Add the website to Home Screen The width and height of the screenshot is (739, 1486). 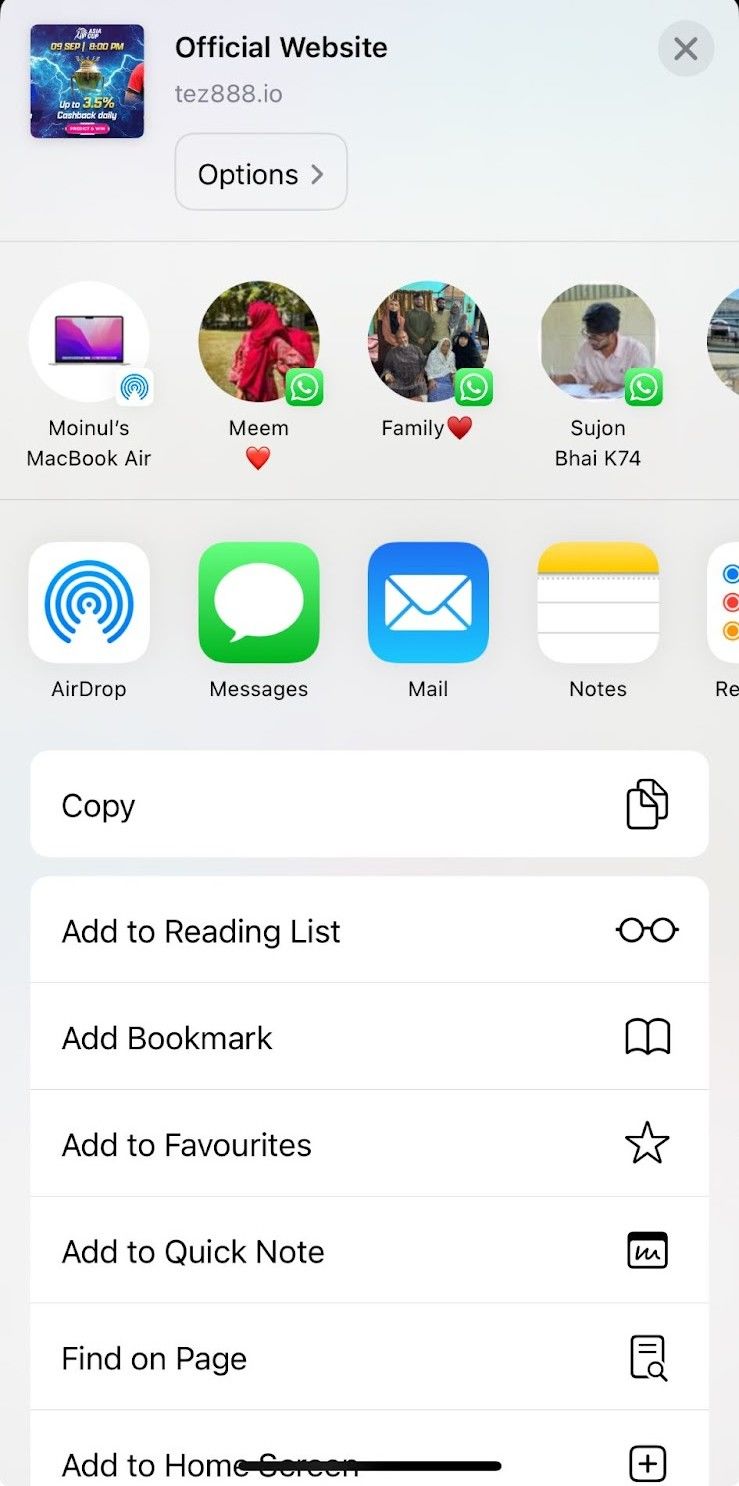pos(369,1460)
